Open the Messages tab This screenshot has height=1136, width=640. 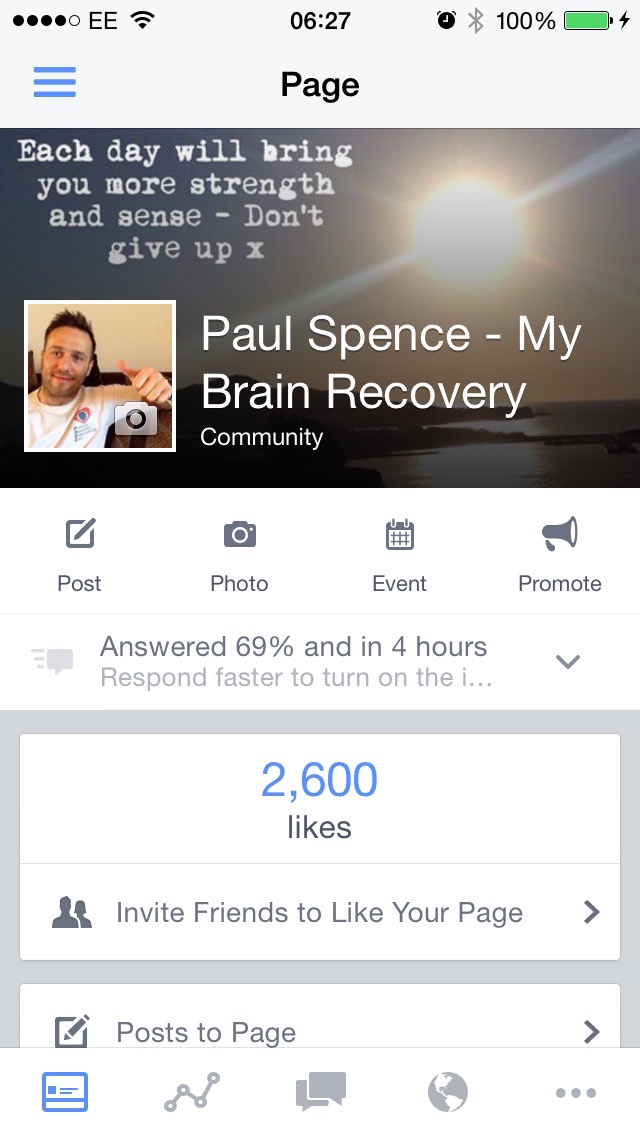pos(320,1092)
